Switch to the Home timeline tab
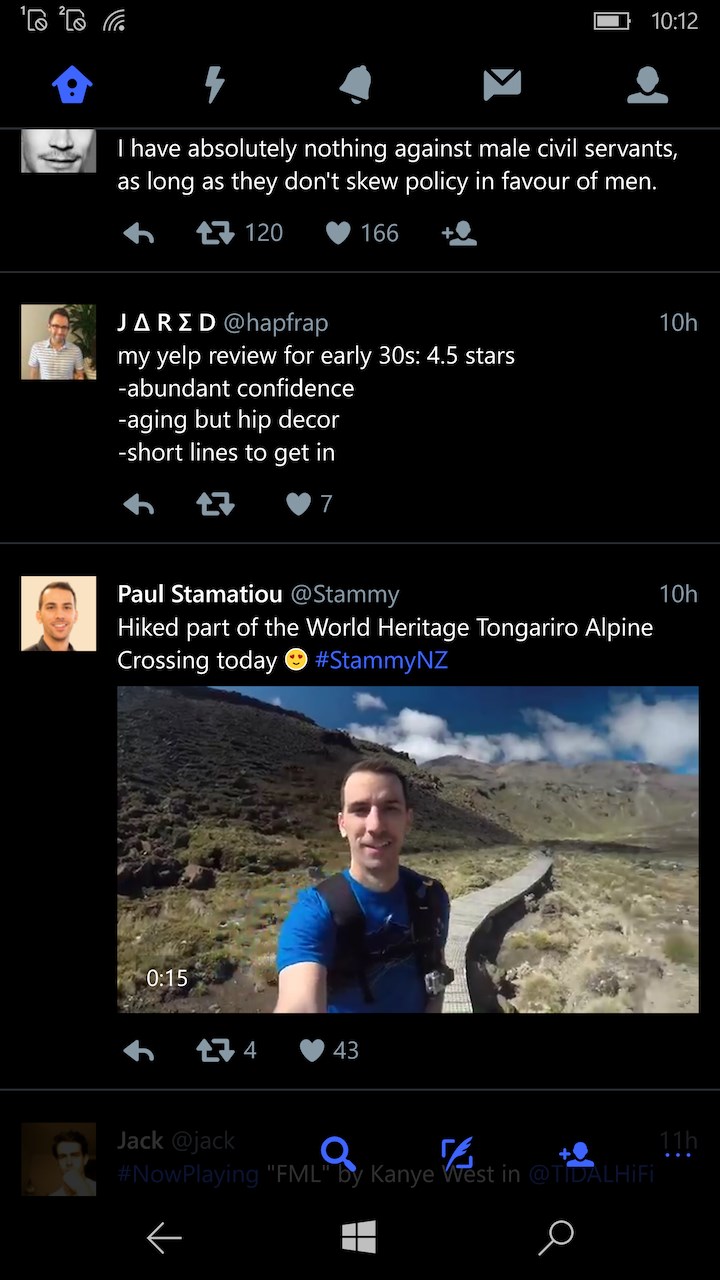Screen dimensions: 720x1280 click(x=72, y=85)
